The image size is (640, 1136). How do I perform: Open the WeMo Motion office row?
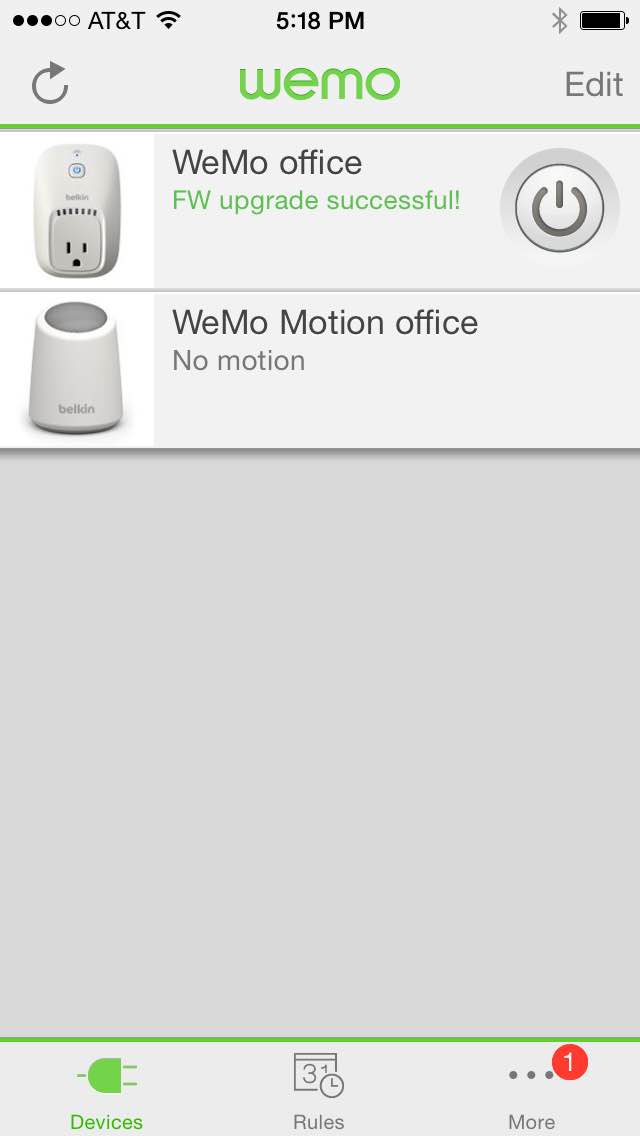click(x=320, y=370)
